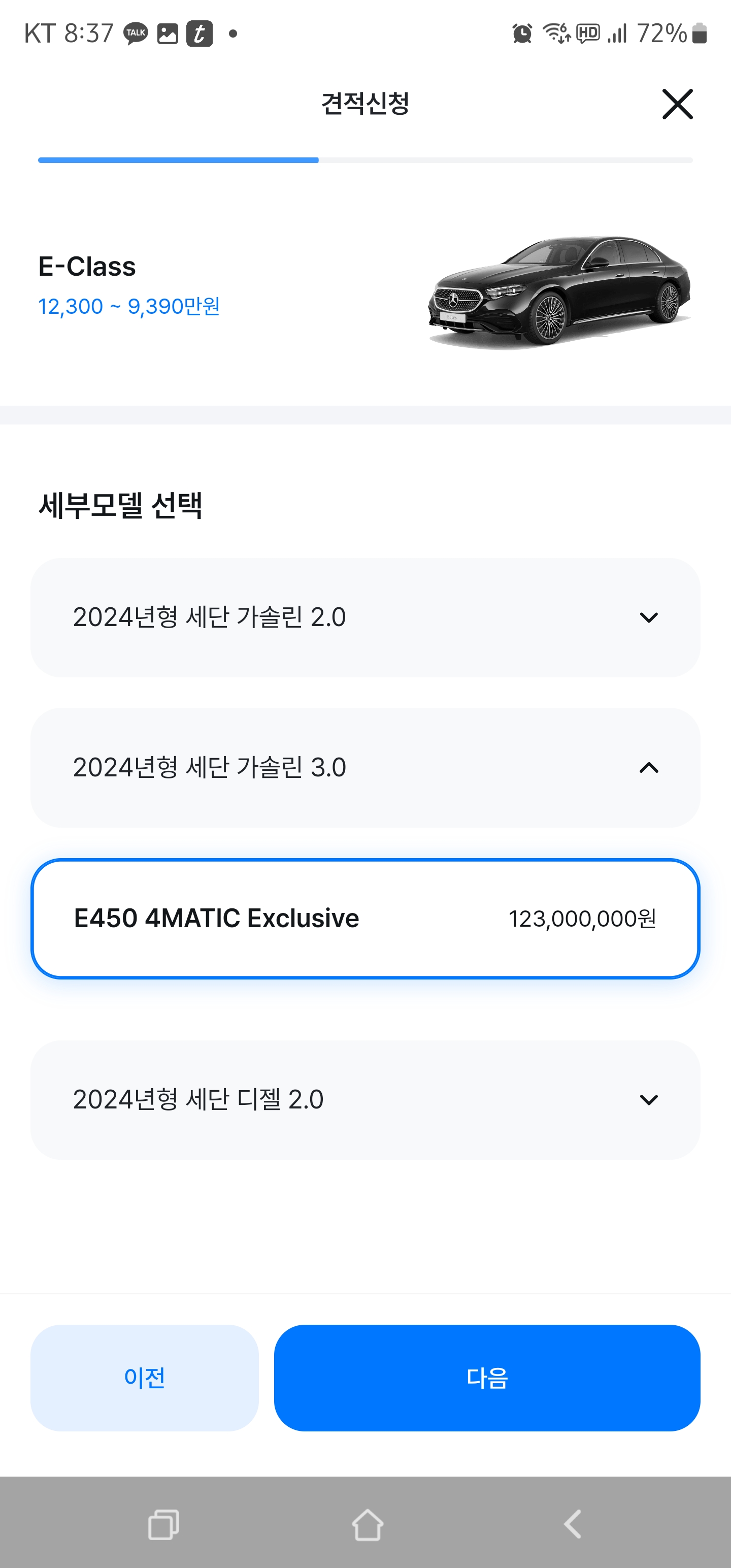Tap the battery level icon

[x=697, y=34]
